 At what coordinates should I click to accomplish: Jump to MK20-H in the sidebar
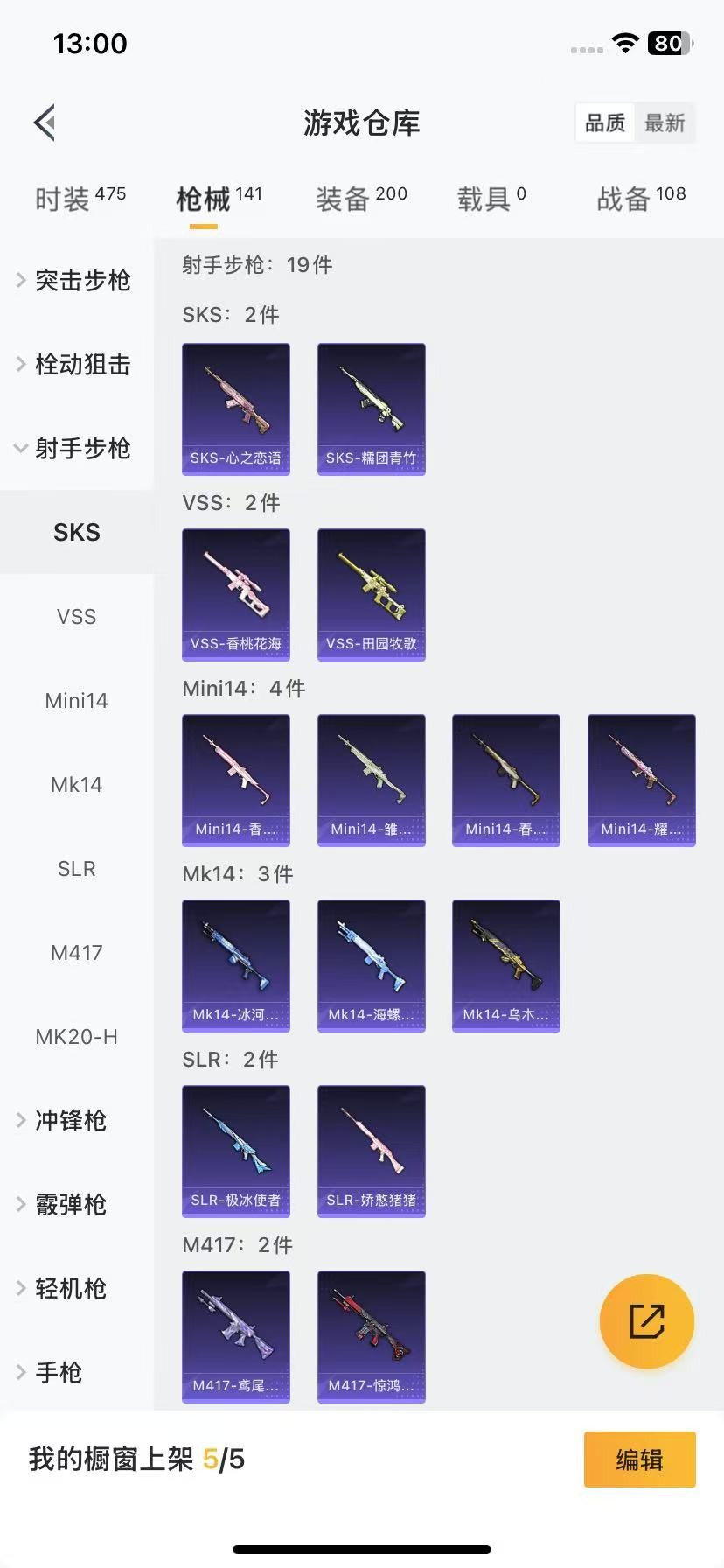point(76,1036)
